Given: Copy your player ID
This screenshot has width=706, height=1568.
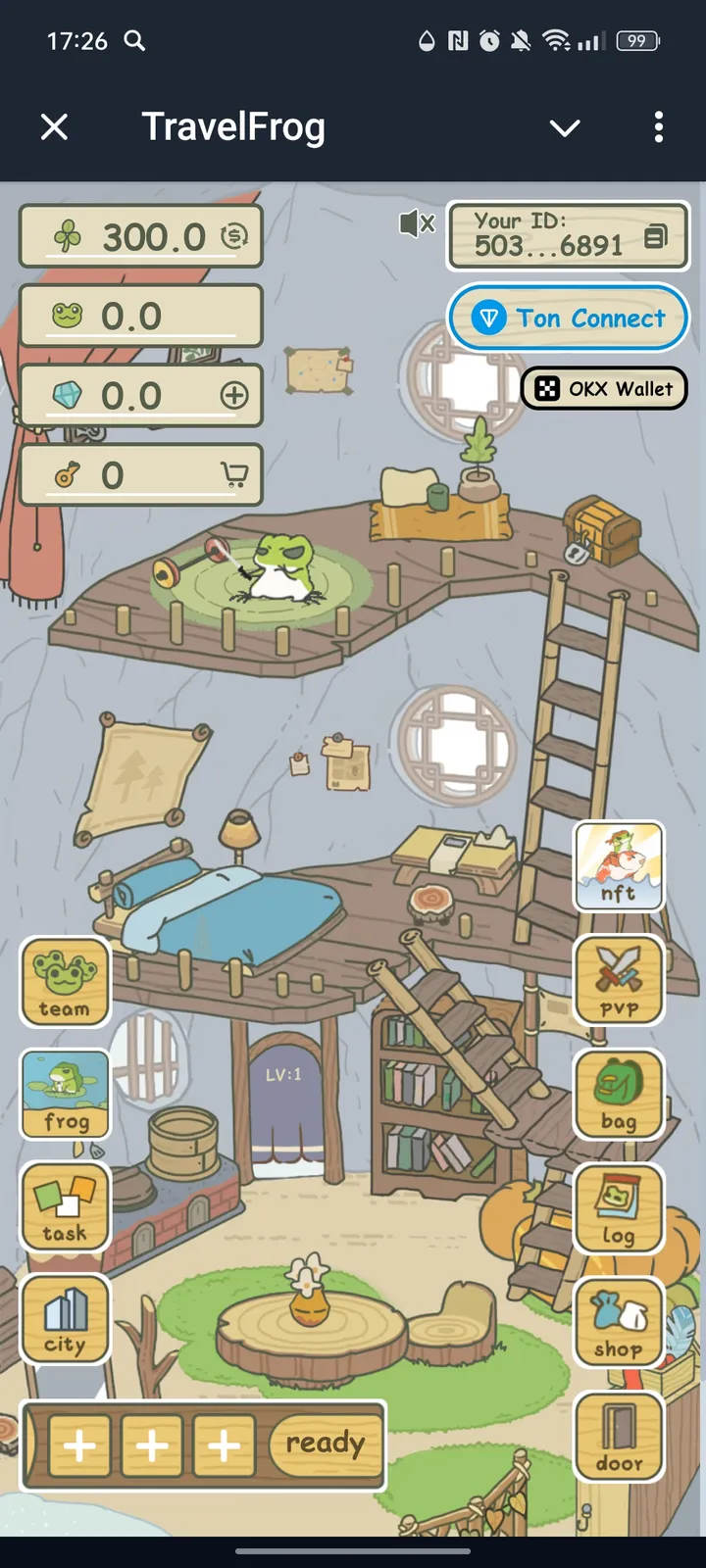Looking at the screenshot, I should [x=655, y=237].
